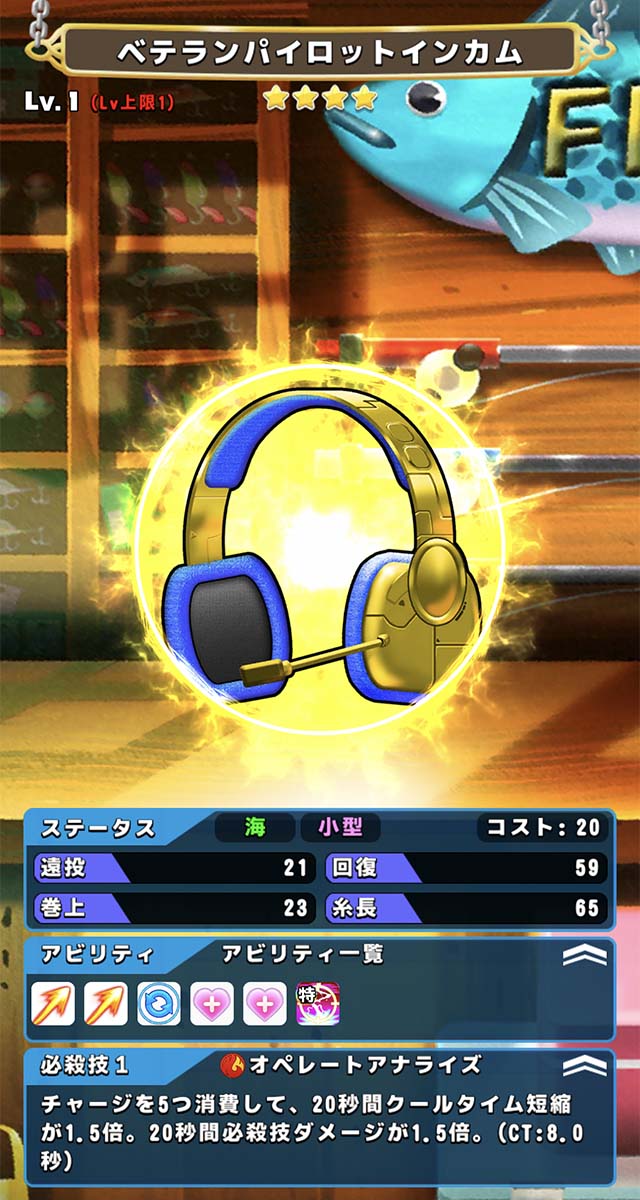Tap the second orange arrow ability icon

click(106, 1003)
